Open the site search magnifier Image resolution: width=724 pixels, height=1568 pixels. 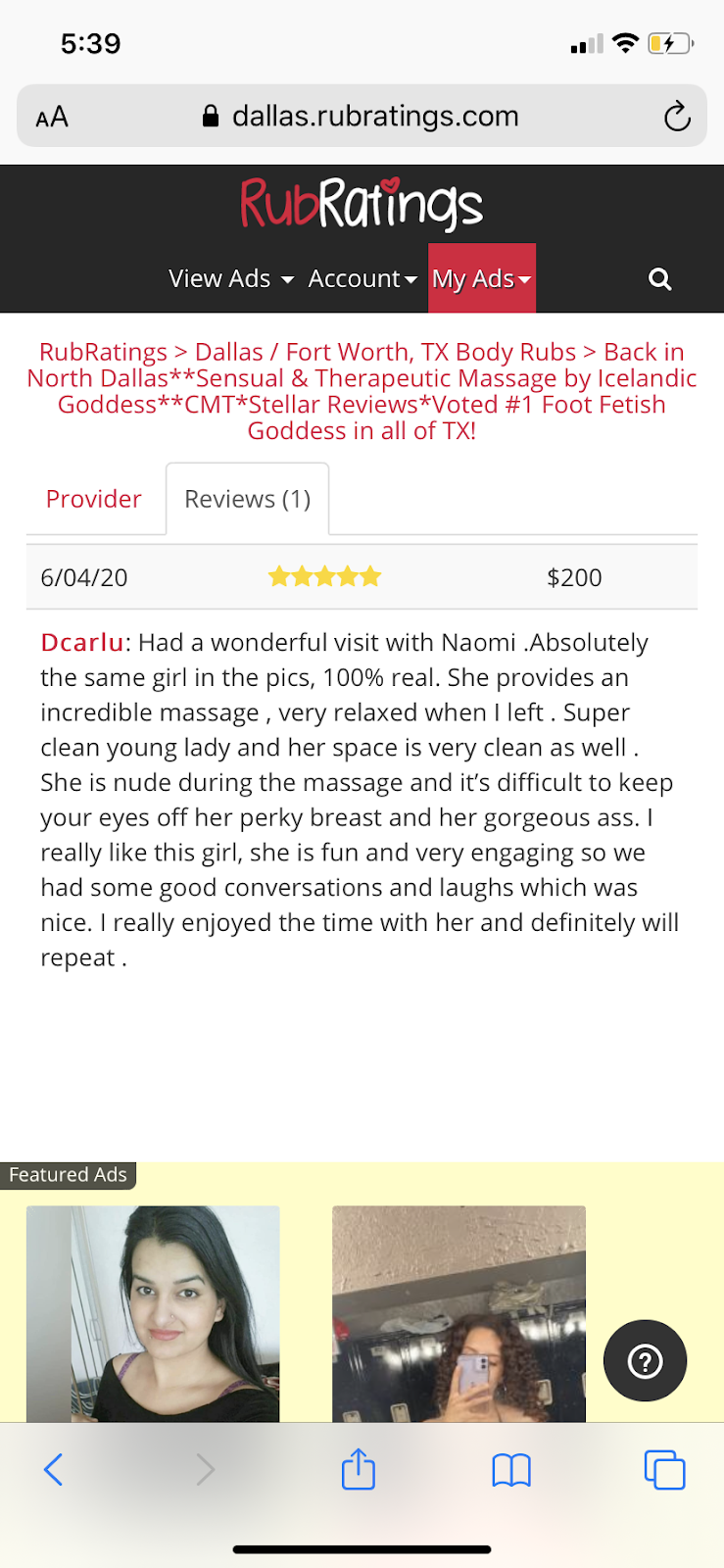(660, 280)
